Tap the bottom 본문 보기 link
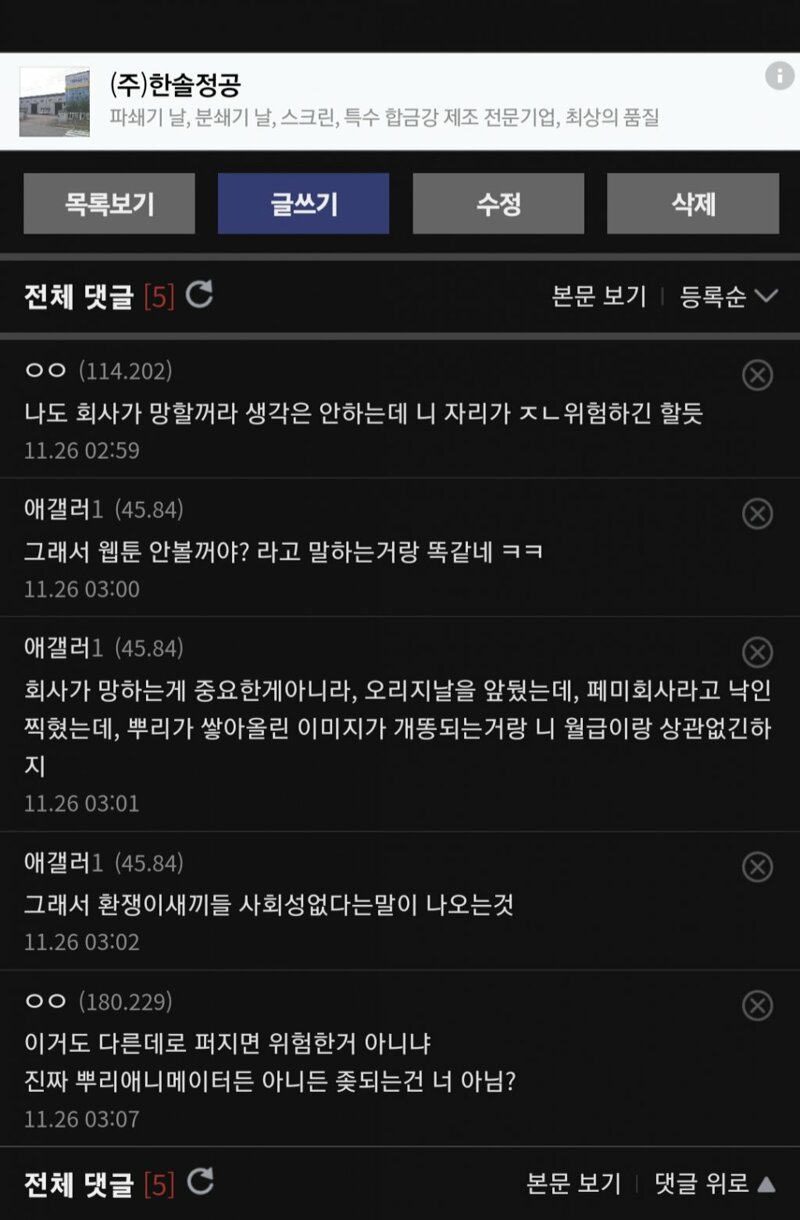The height and width of the screenshot is (1220, 800). [x=573, y=1184]
